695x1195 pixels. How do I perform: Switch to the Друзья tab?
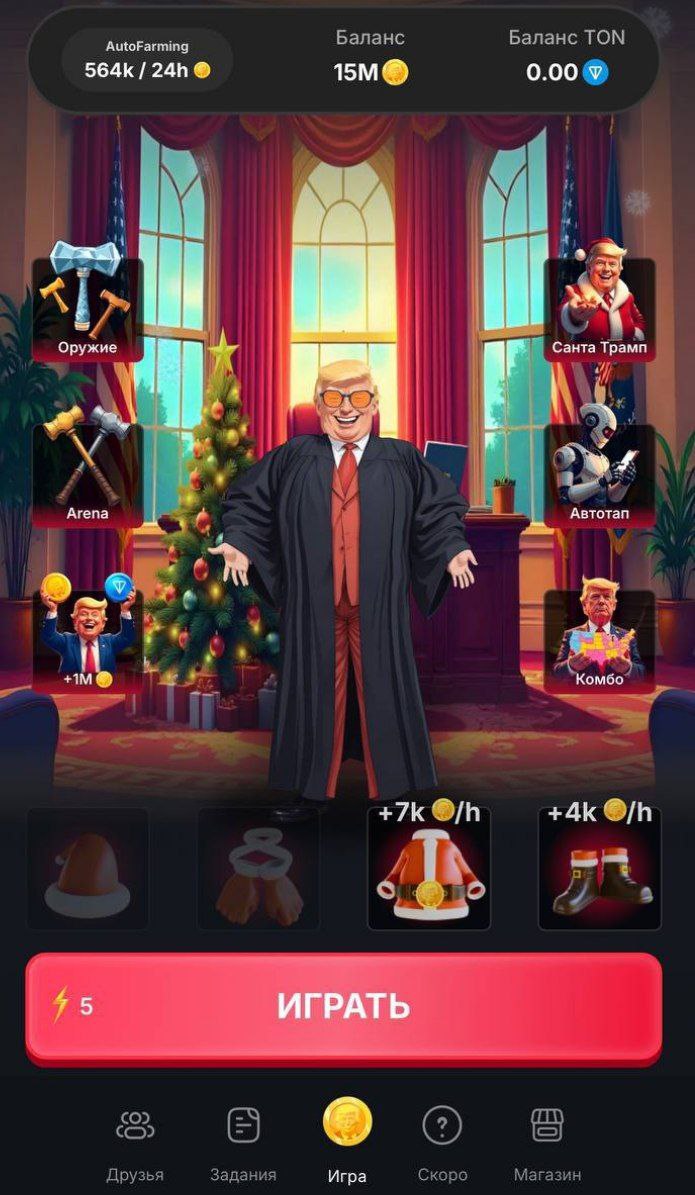135,1143
